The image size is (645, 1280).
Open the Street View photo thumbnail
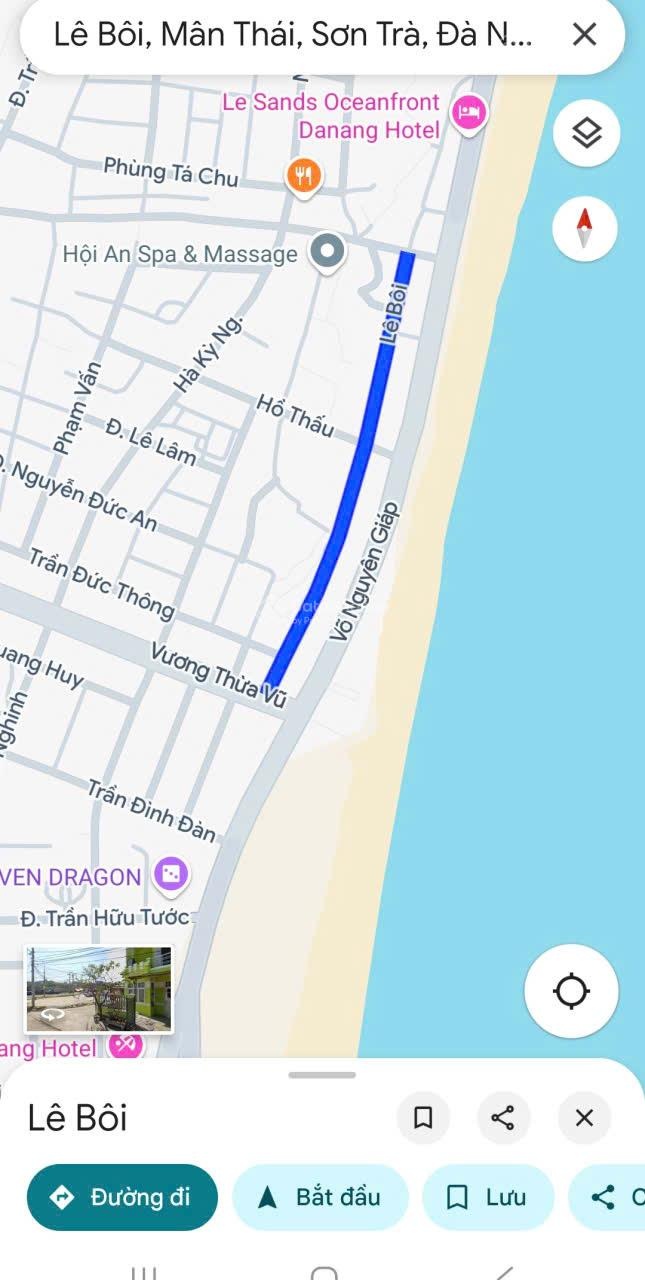click(x=98, y=989)
